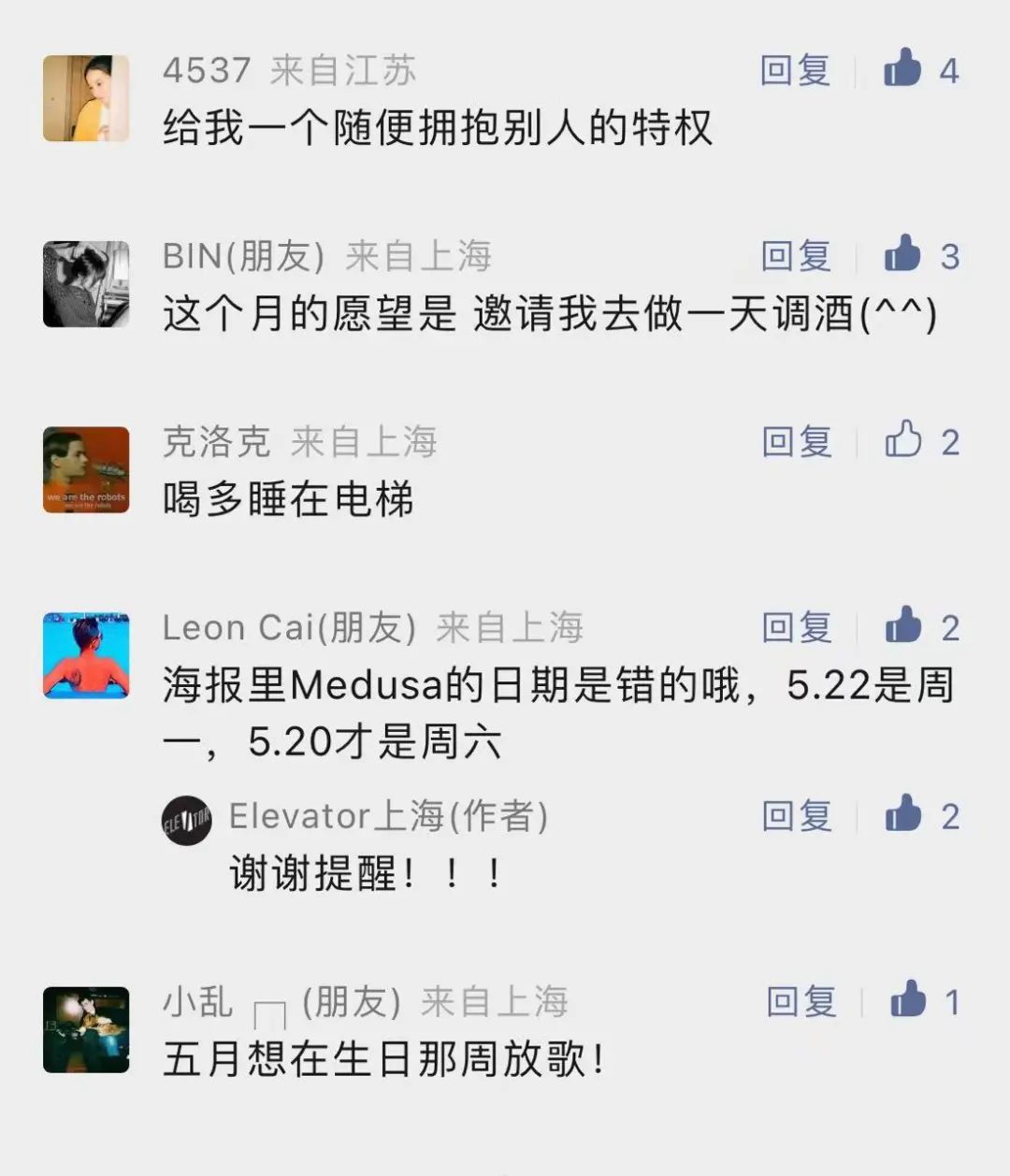Like 克洛克's elevator comment
Viewport: 1010px width, 1176px height.
(x=903, y=440)
